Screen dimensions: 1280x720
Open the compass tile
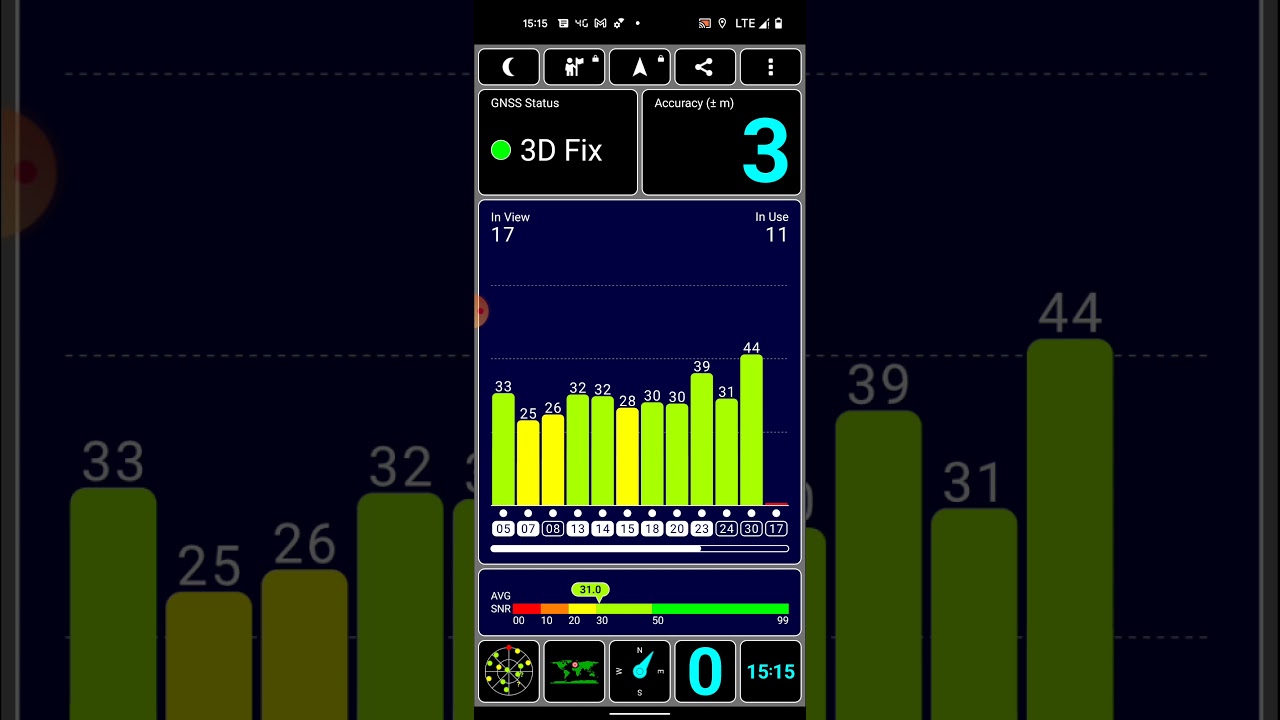(x=639, y=671)
